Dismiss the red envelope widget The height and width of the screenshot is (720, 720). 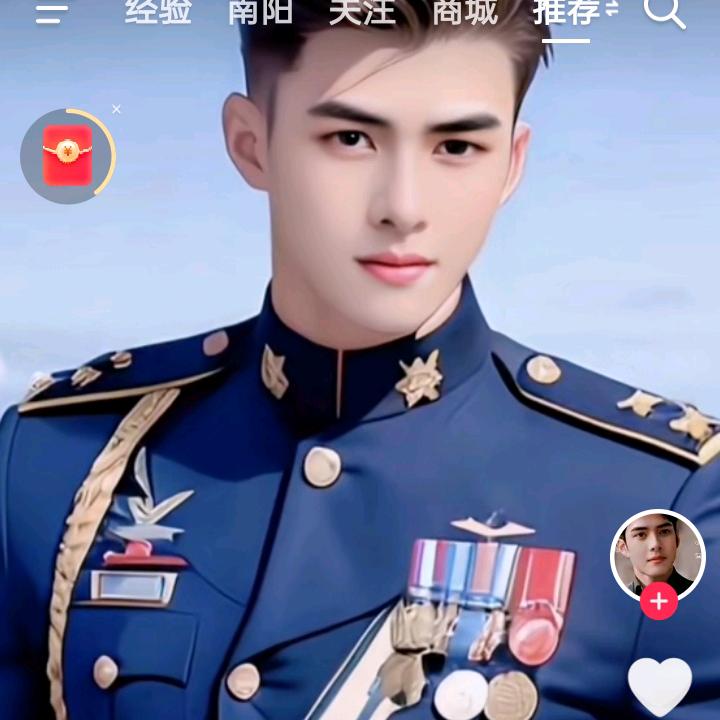(x=116, y=109)
